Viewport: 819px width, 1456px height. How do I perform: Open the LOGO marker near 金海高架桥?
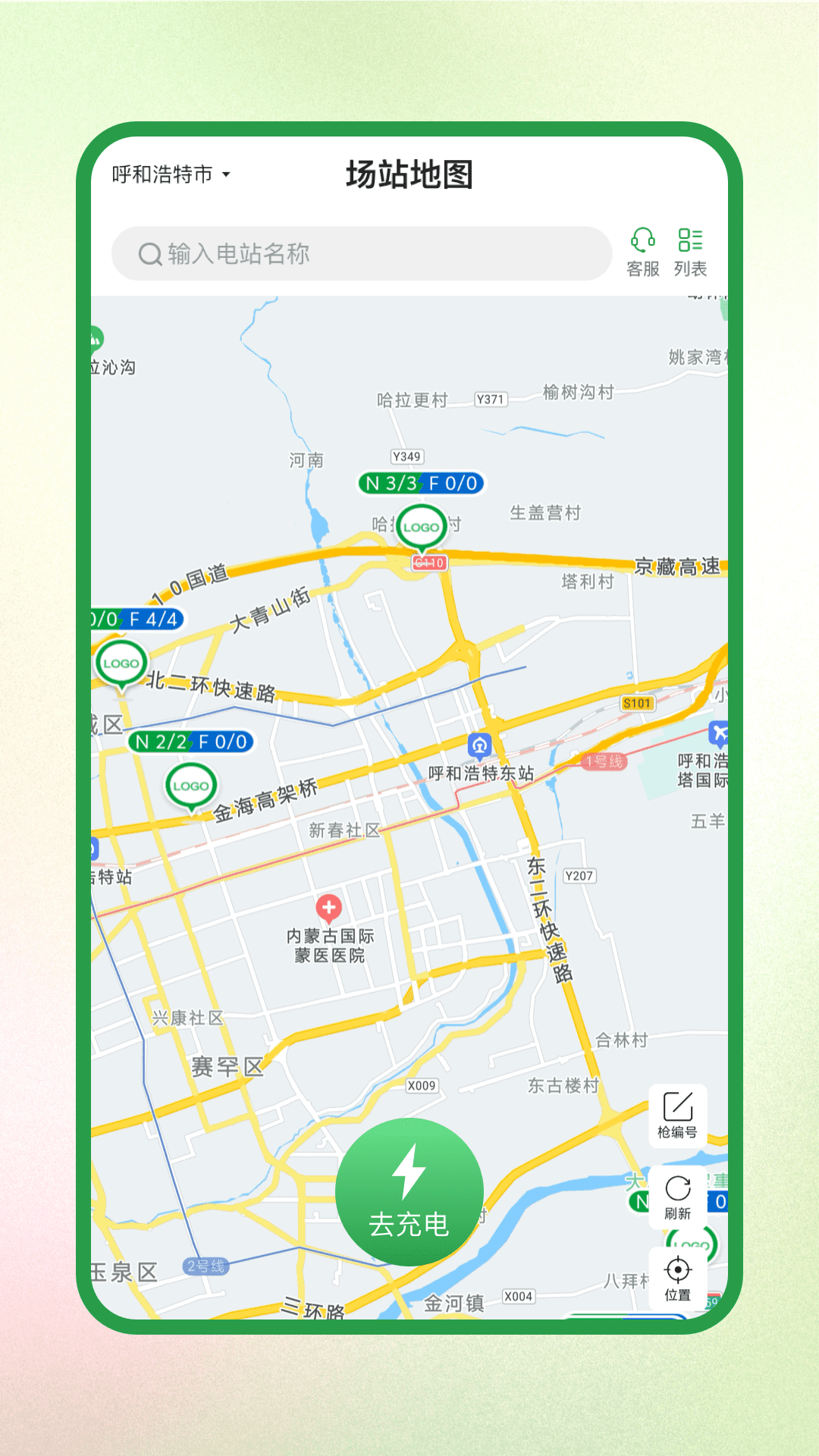tap(192, 787)
